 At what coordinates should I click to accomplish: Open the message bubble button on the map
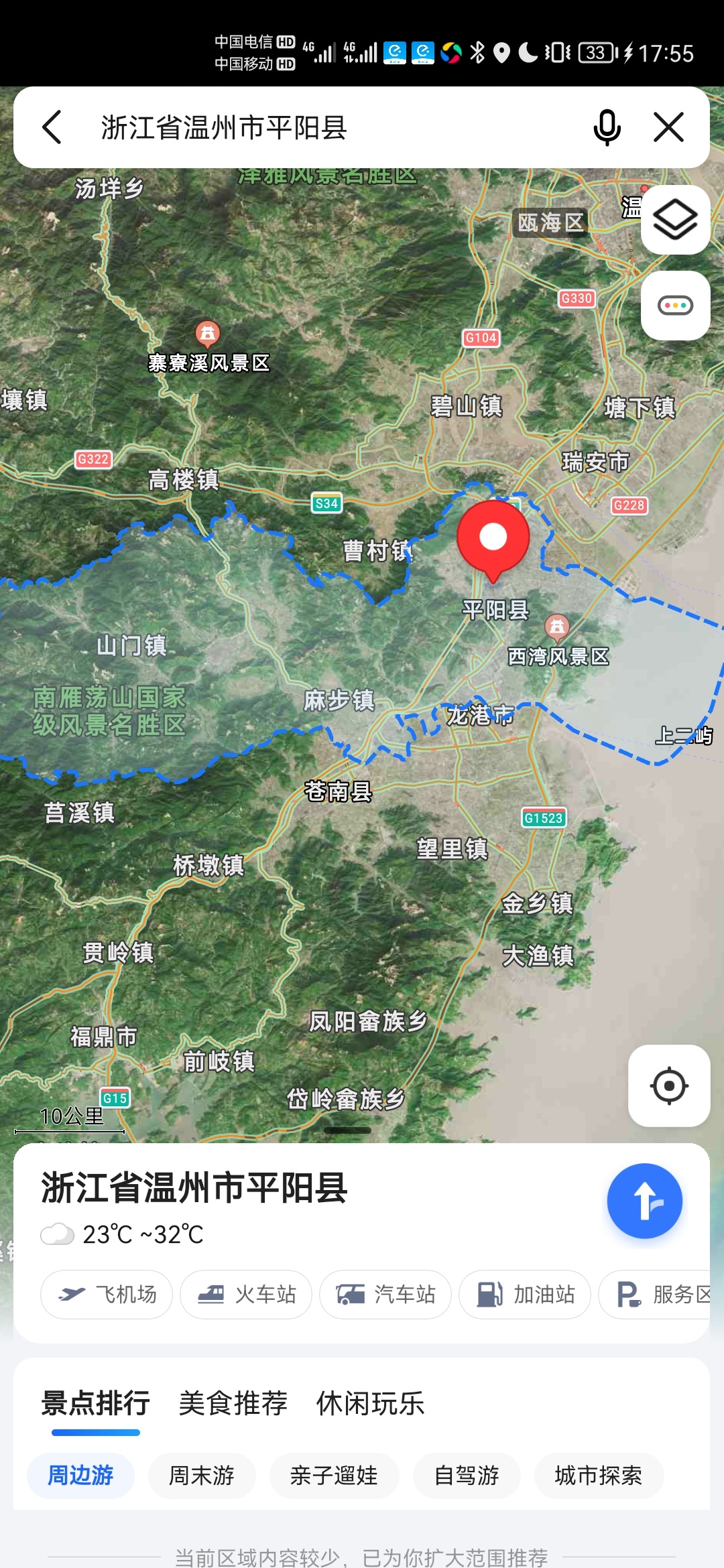[x=675, y=306]
